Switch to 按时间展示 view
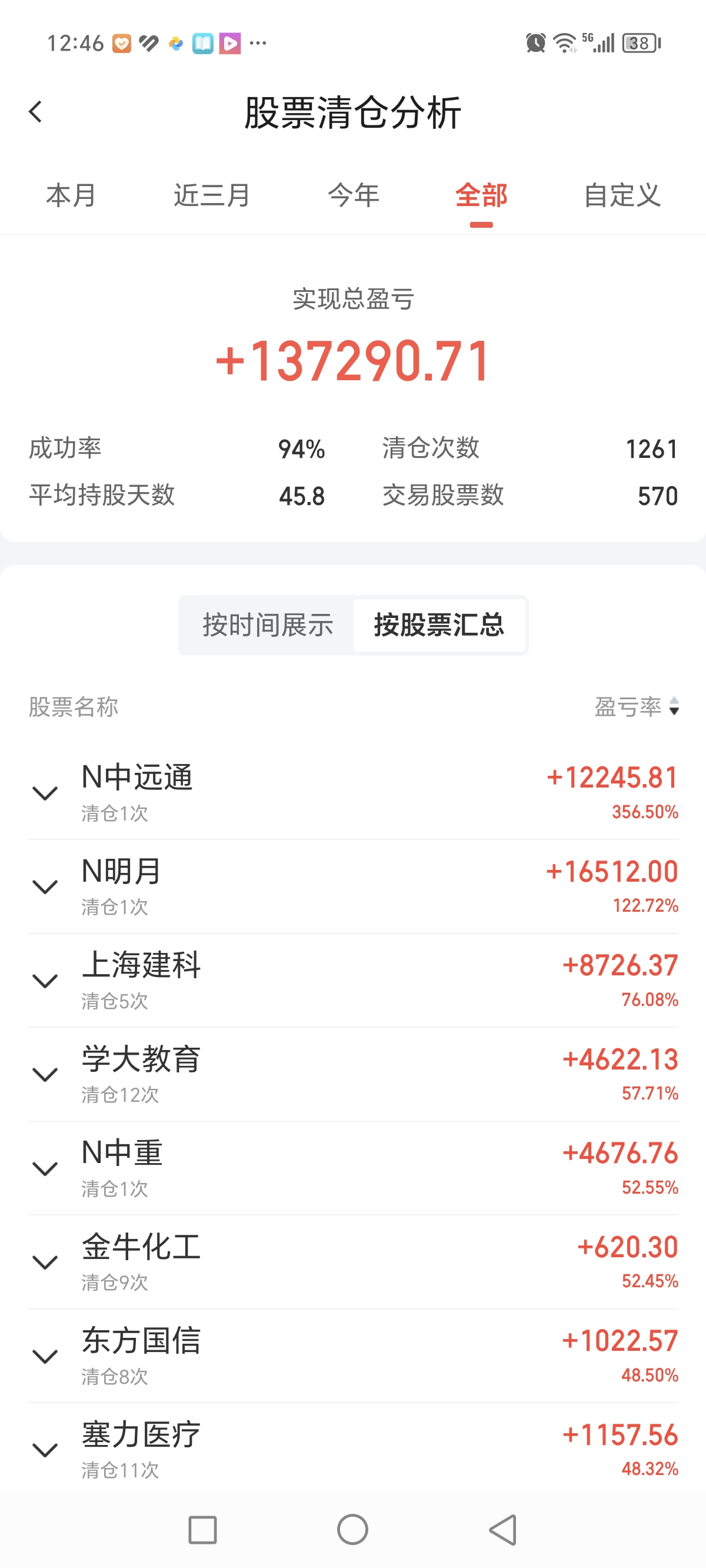 tap(268, 625)
